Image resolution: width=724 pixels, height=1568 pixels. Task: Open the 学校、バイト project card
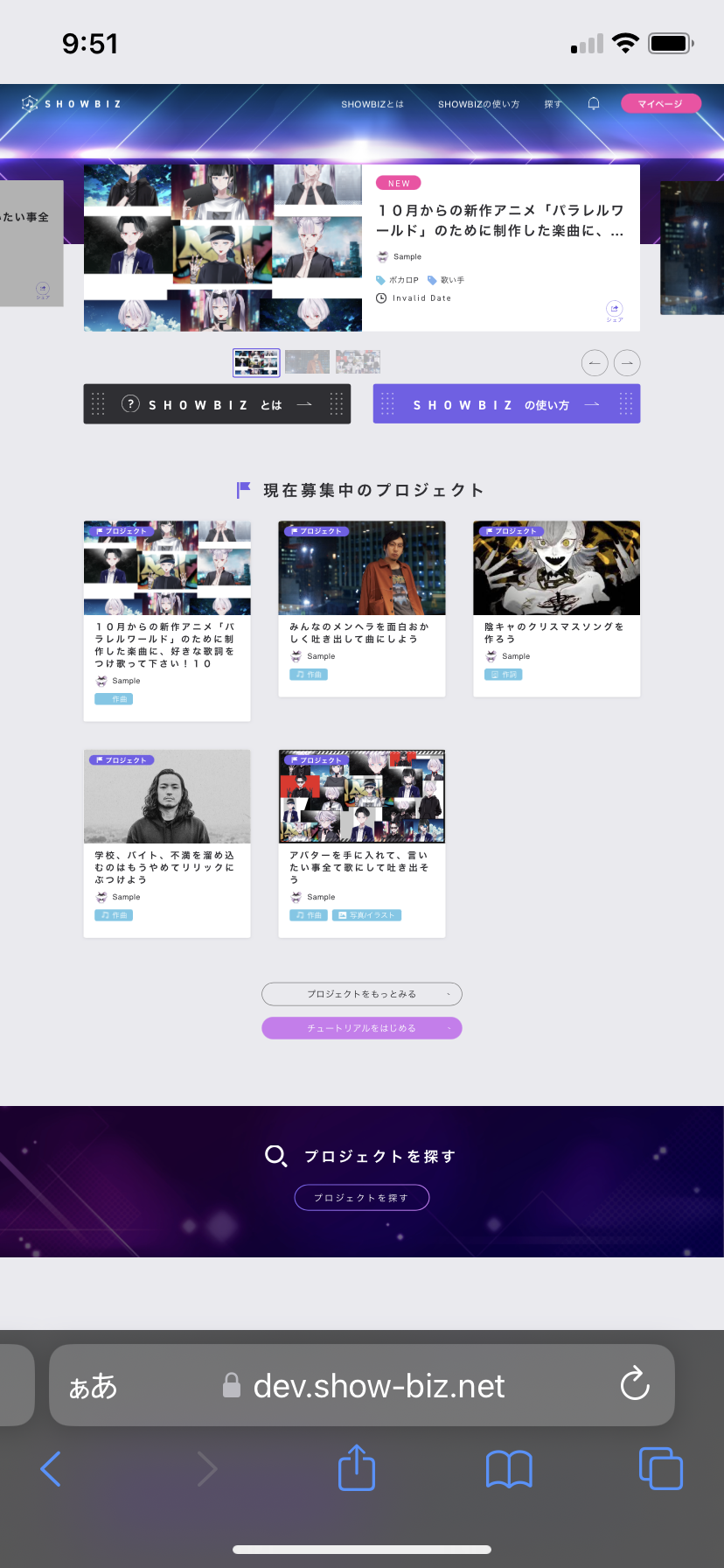pyautogui.click(x=167, y=843)
